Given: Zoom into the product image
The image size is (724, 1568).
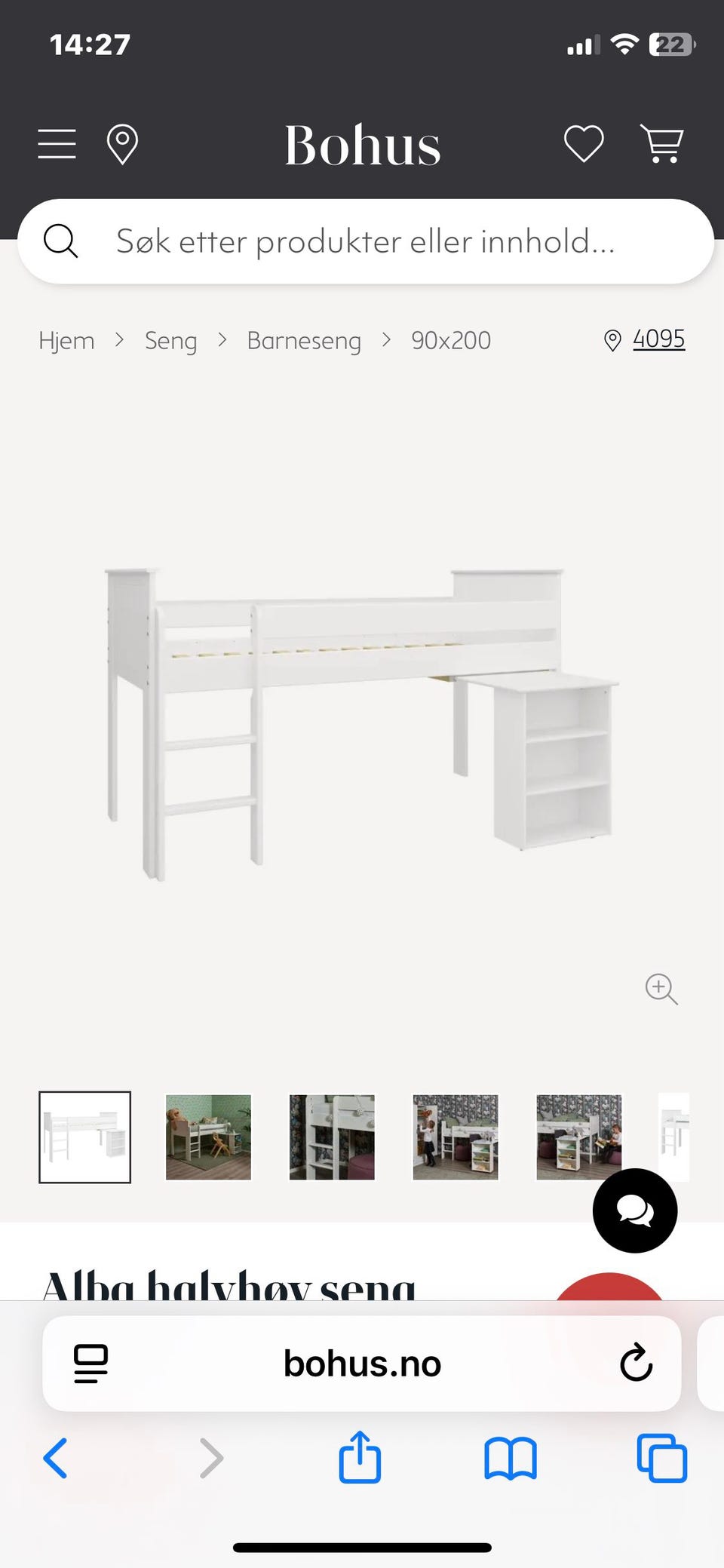Looking at the screenshot, I should [x=661, y=989].
